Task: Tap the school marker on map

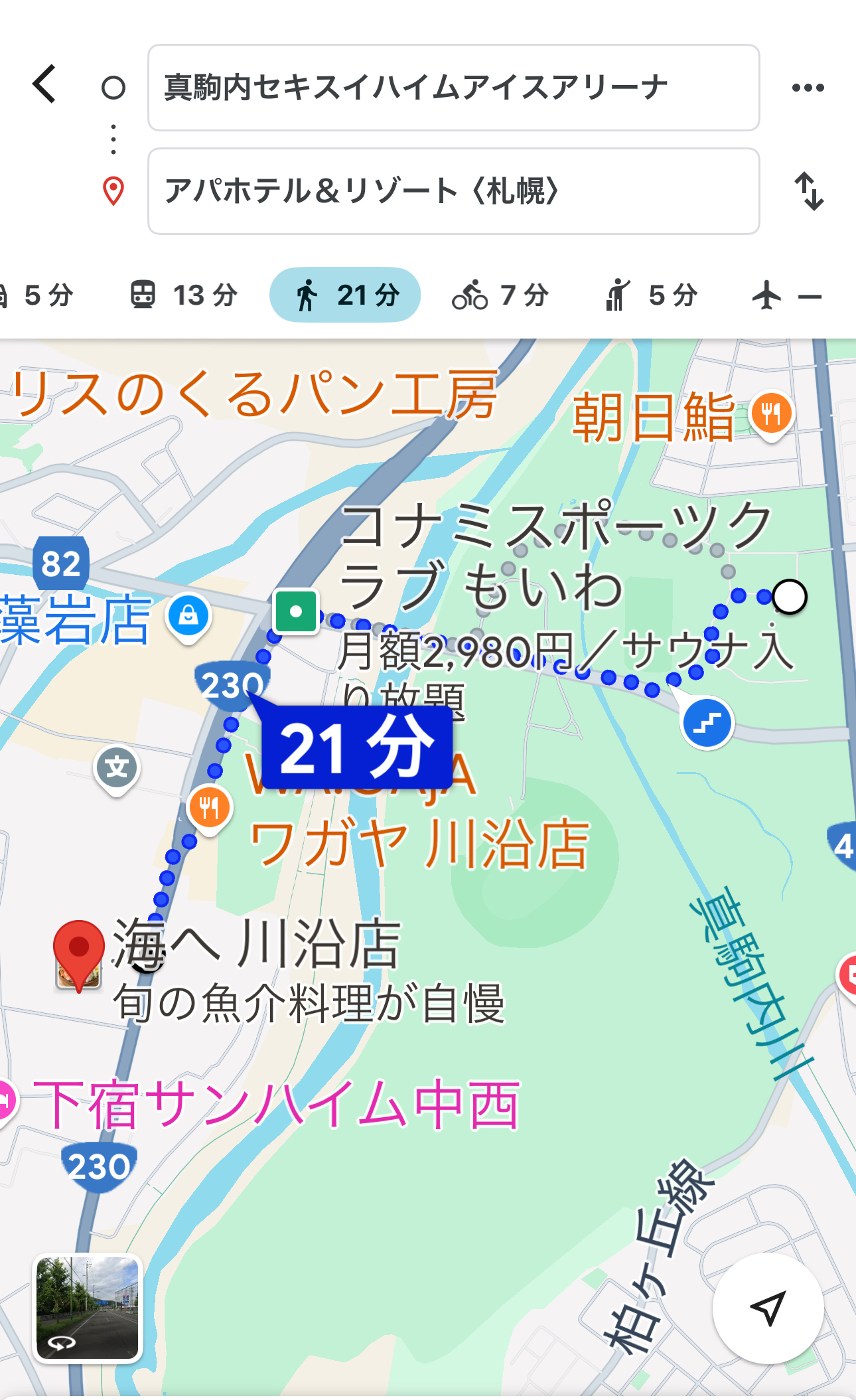Action: tap(117, 768)
